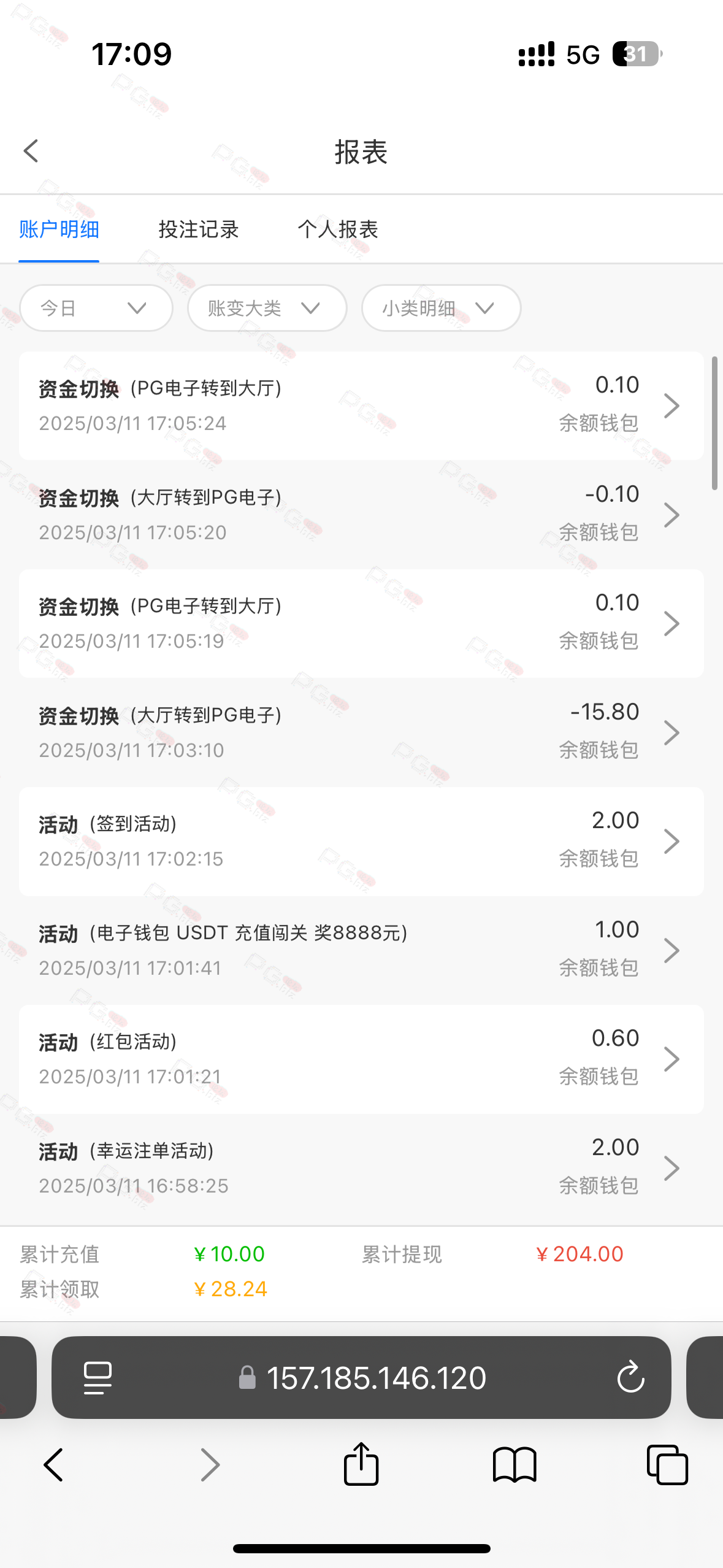Screen dimensions: 723x1568
Task: Open the -15.80 transfer record
Action: [361, 732]
